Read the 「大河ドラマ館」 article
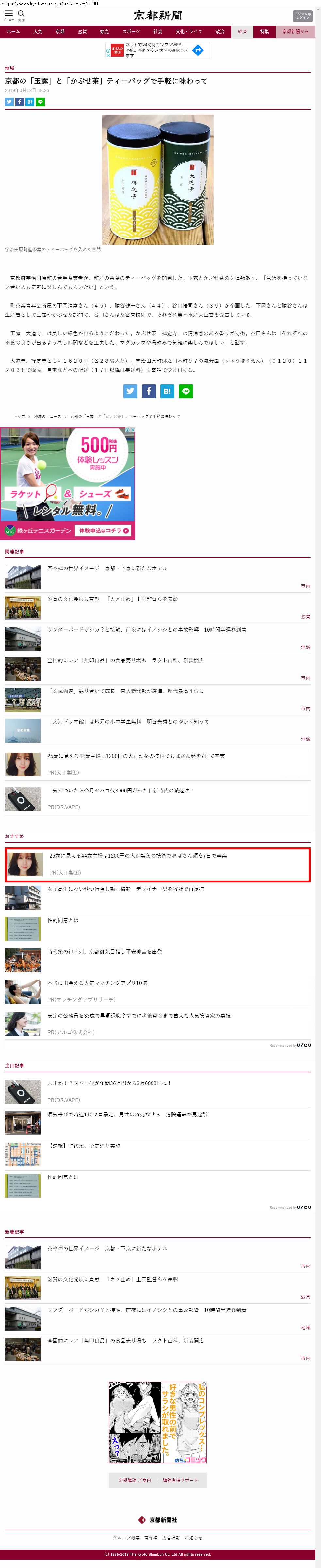The image size is (321, 1568). pos(128,721)
